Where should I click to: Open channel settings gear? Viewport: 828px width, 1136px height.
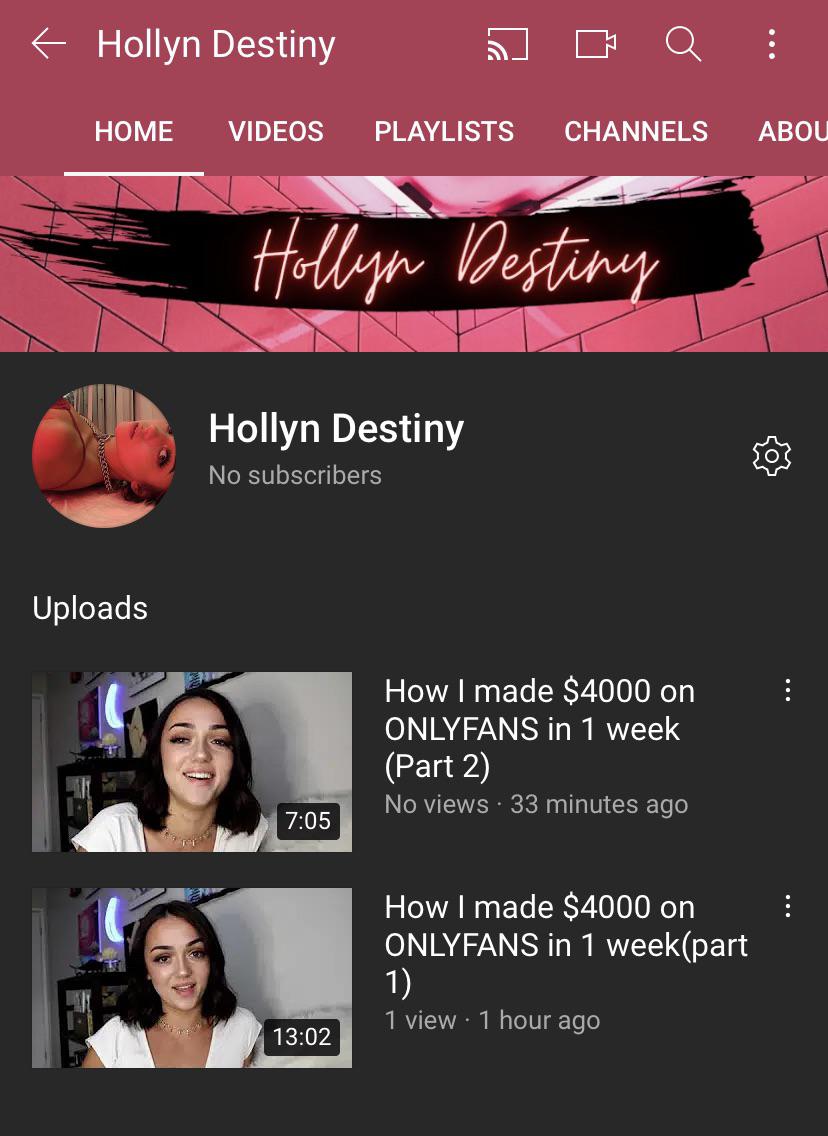point(771,456)
